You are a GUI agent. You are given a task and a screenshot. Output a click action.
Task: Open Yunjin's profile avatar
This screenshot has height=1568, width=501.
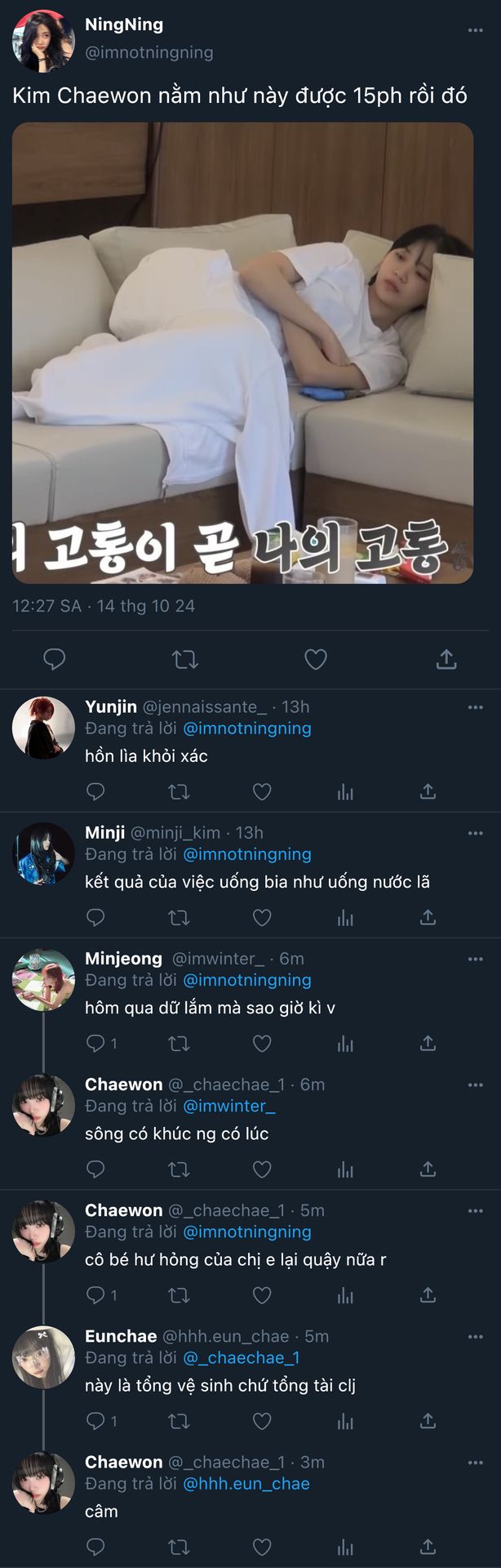[43, 728]
